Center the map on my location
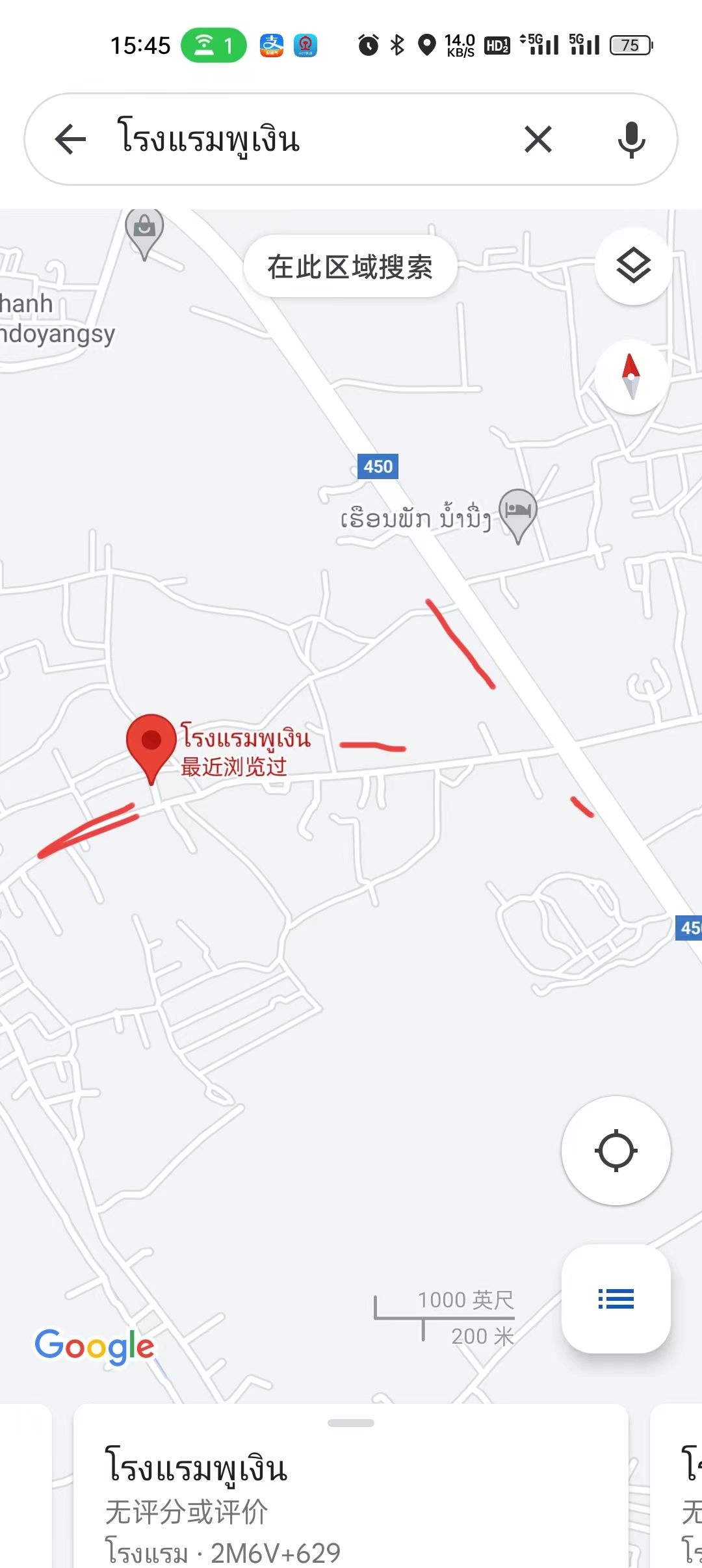 [x=616, y=1150]
